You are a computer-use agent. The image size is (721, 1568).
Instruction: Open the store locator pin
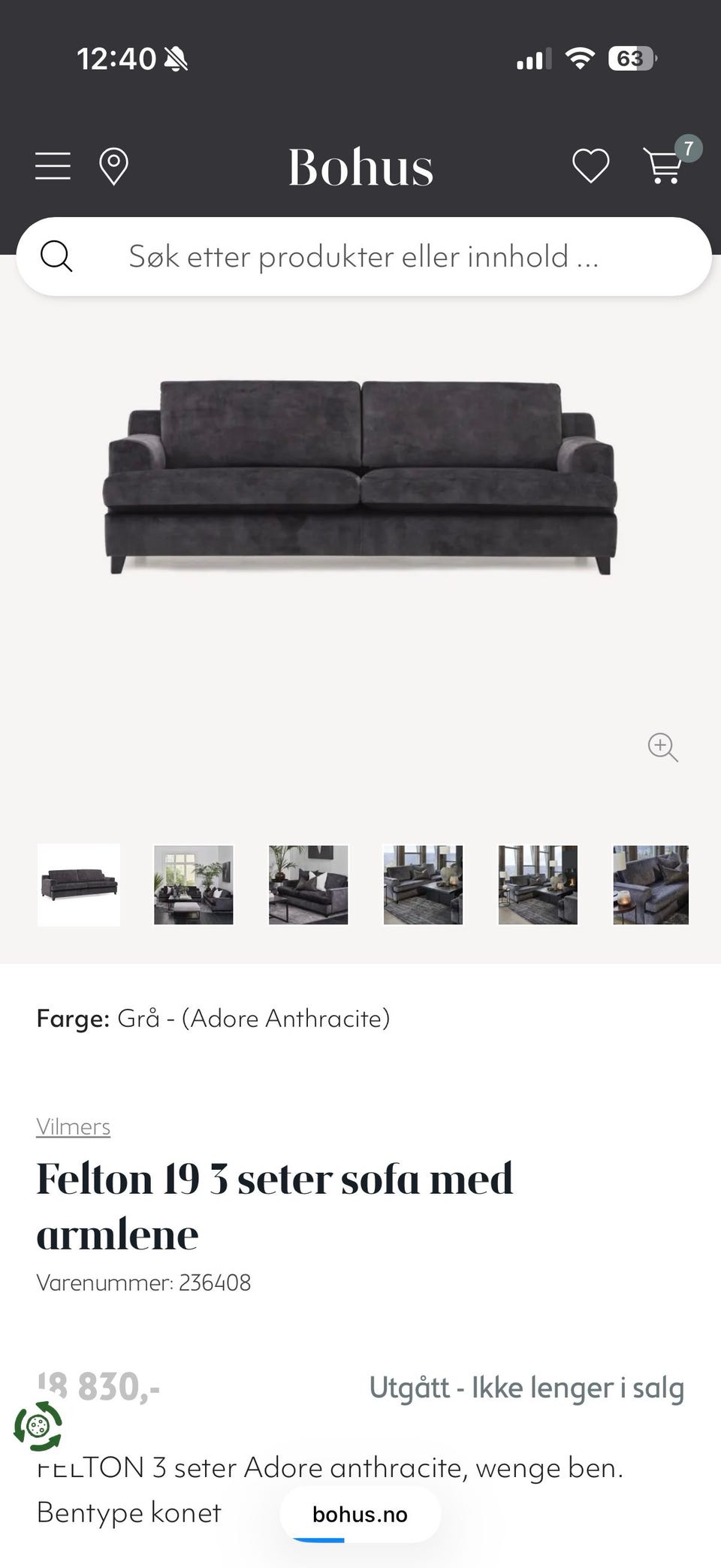click(x=113, y=166)
